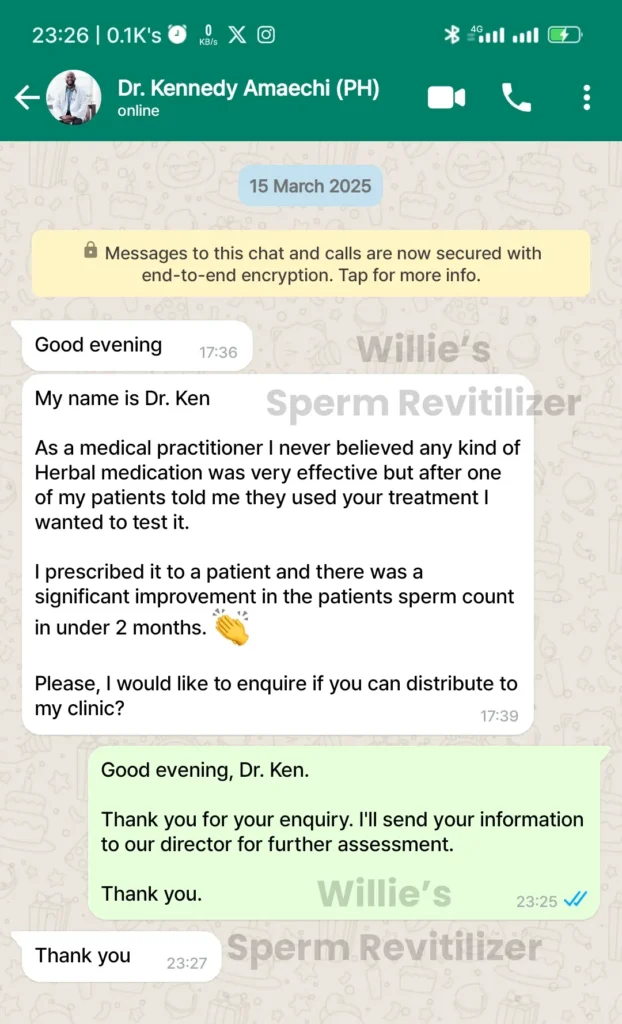This screenshot has width=622, height=1024.
Task: Open the three-dot overflow menu
Action: [587, 98]
